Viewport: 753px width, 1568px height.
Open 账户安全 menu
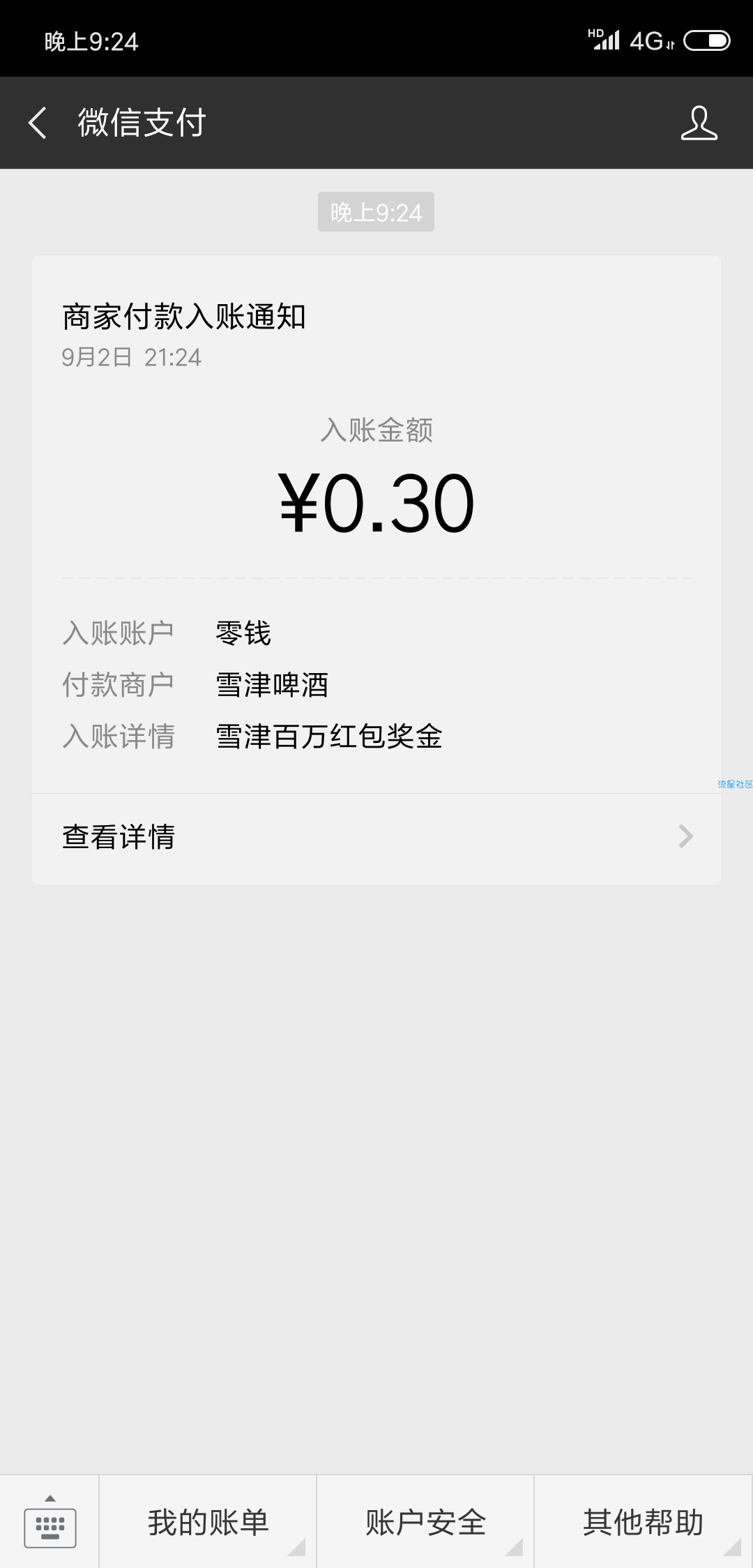click(x=425, y=1521)
